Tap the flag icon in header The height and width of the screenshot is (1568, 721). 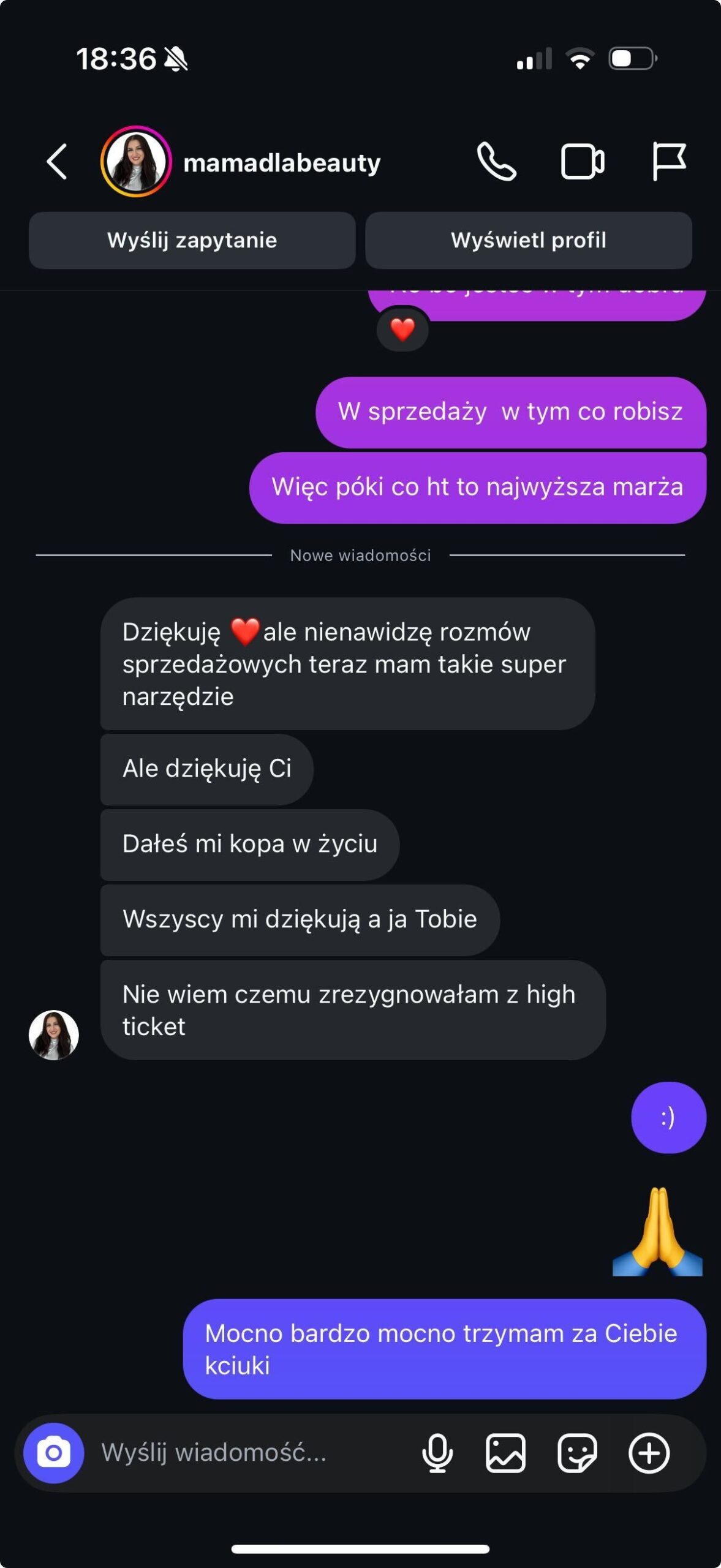668,162
